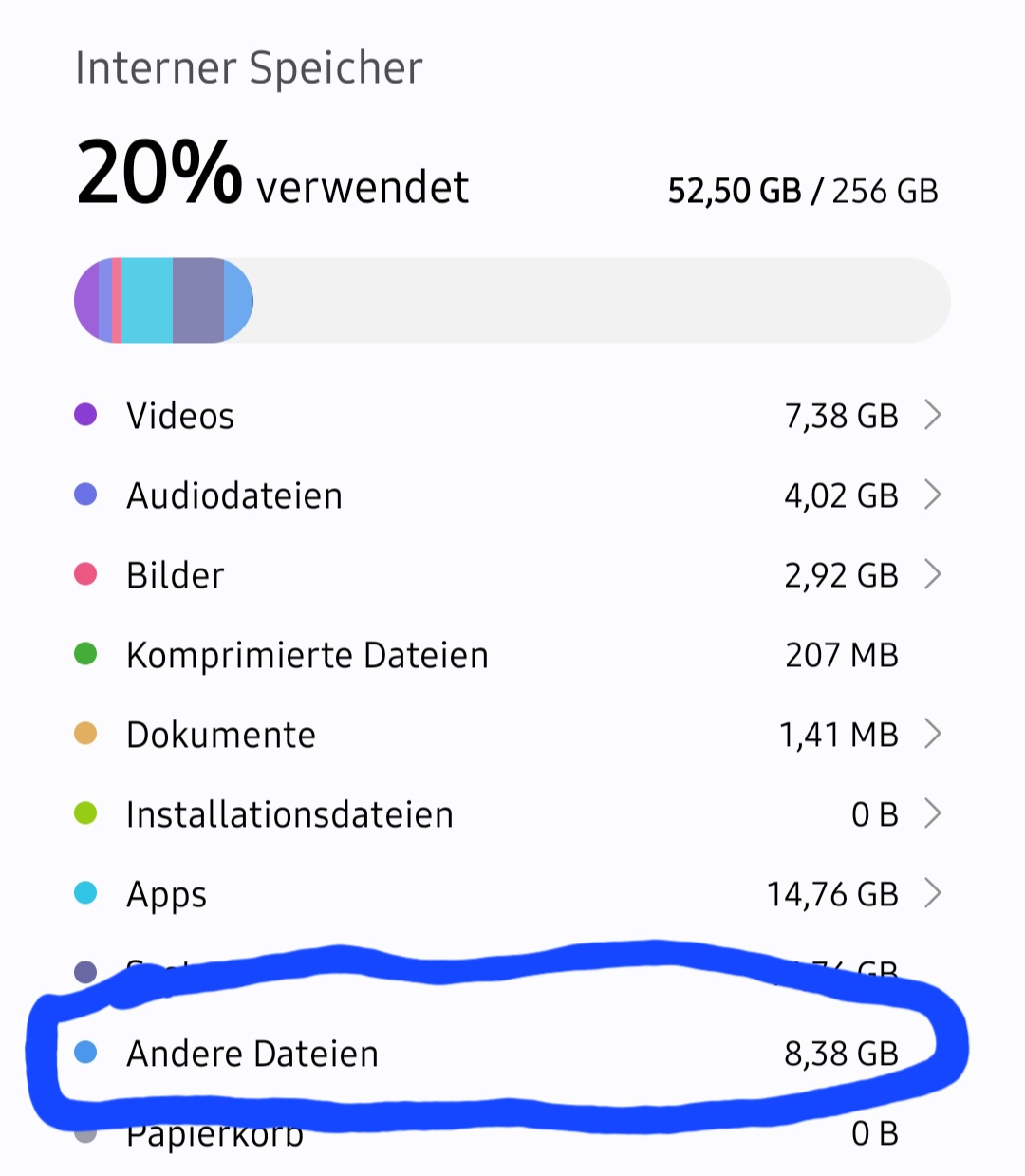Open the Bilder category
The image size is (1025, 1176).
pyautogui.click(x=176, y=575)
